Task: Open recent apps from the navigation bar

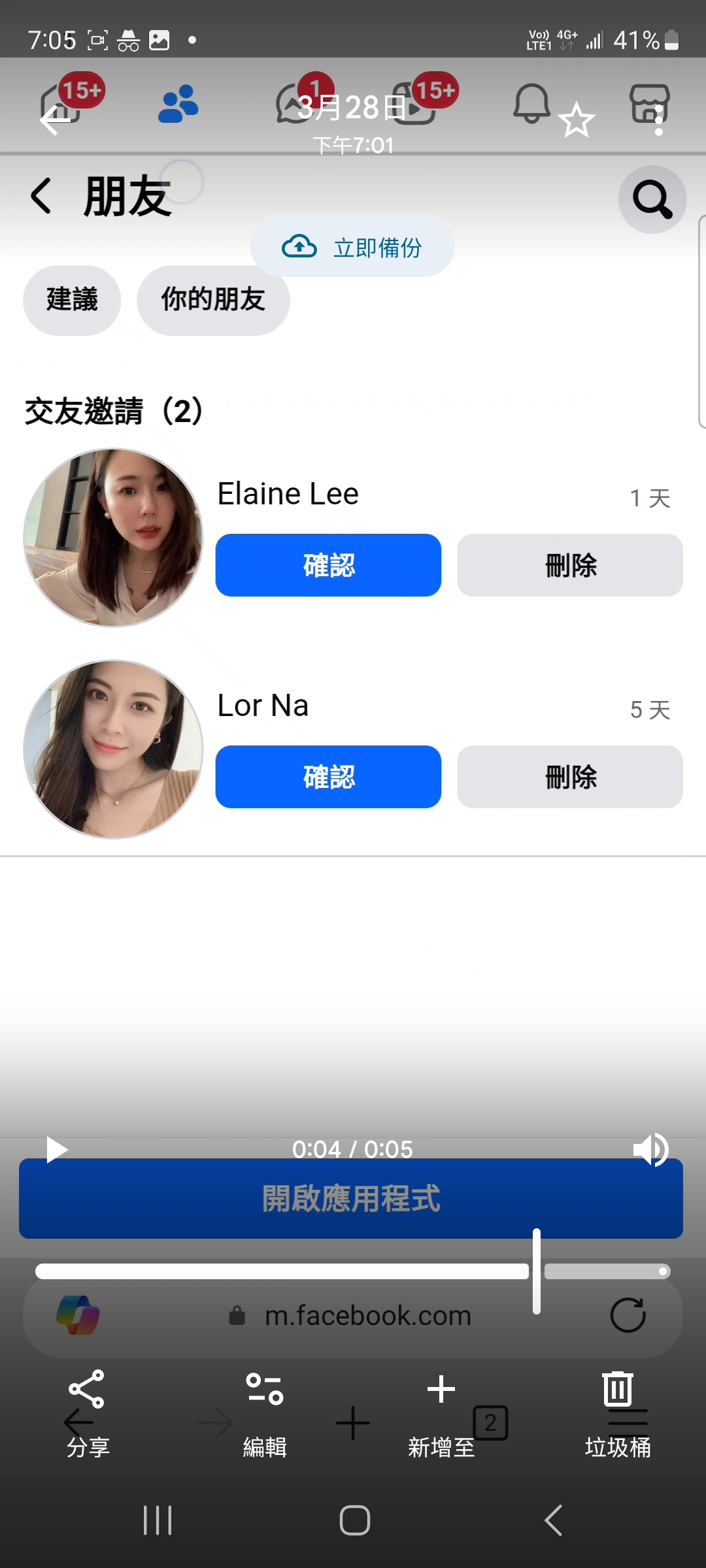Action: coord(158,1520)
